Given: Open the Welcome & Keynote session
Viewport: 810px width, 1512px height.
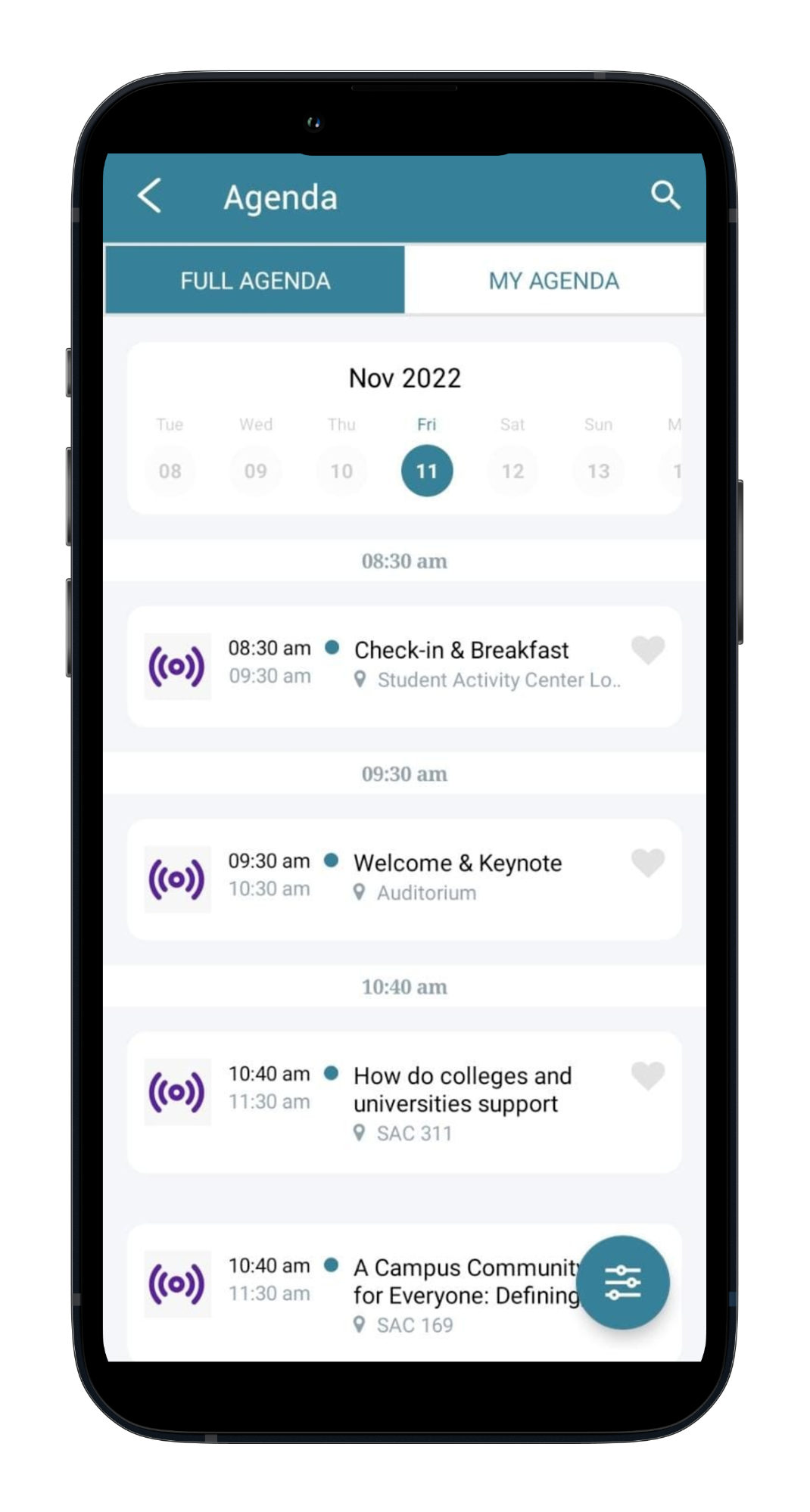Looking at the screenshot, I should [x=457, y=863].
